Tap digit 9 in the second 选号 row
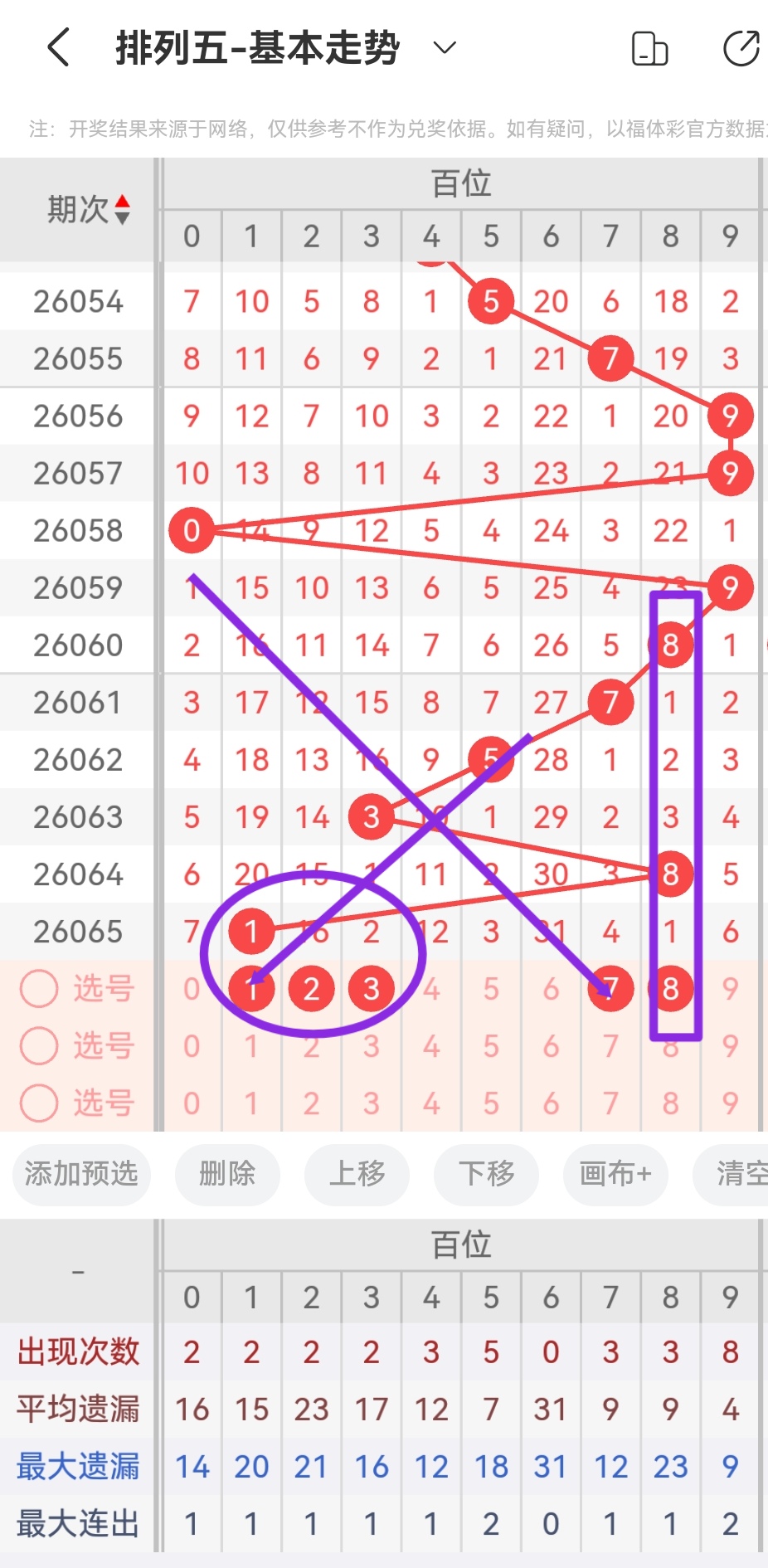 [730, 1046]
